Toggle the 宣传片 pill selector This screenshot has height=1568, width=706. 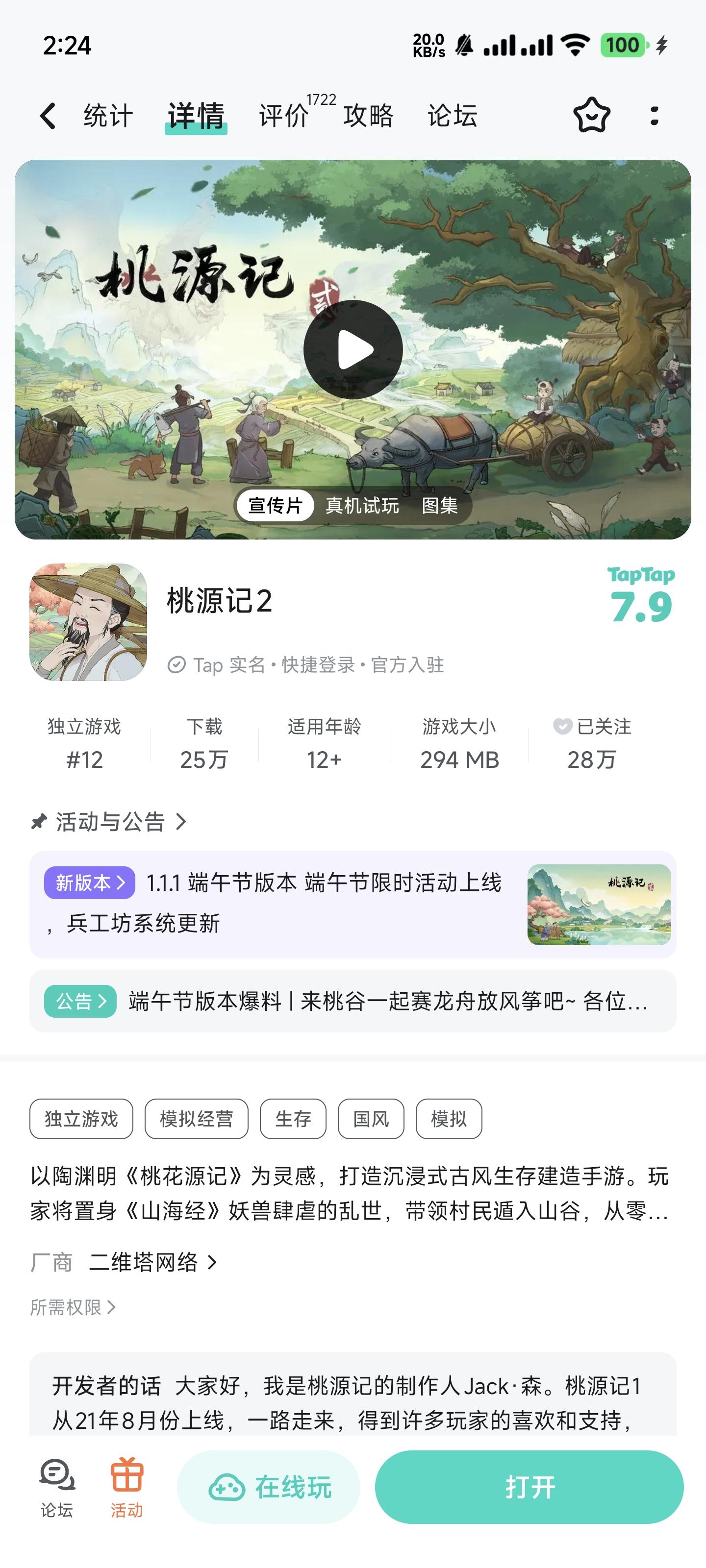coord(277,506)
